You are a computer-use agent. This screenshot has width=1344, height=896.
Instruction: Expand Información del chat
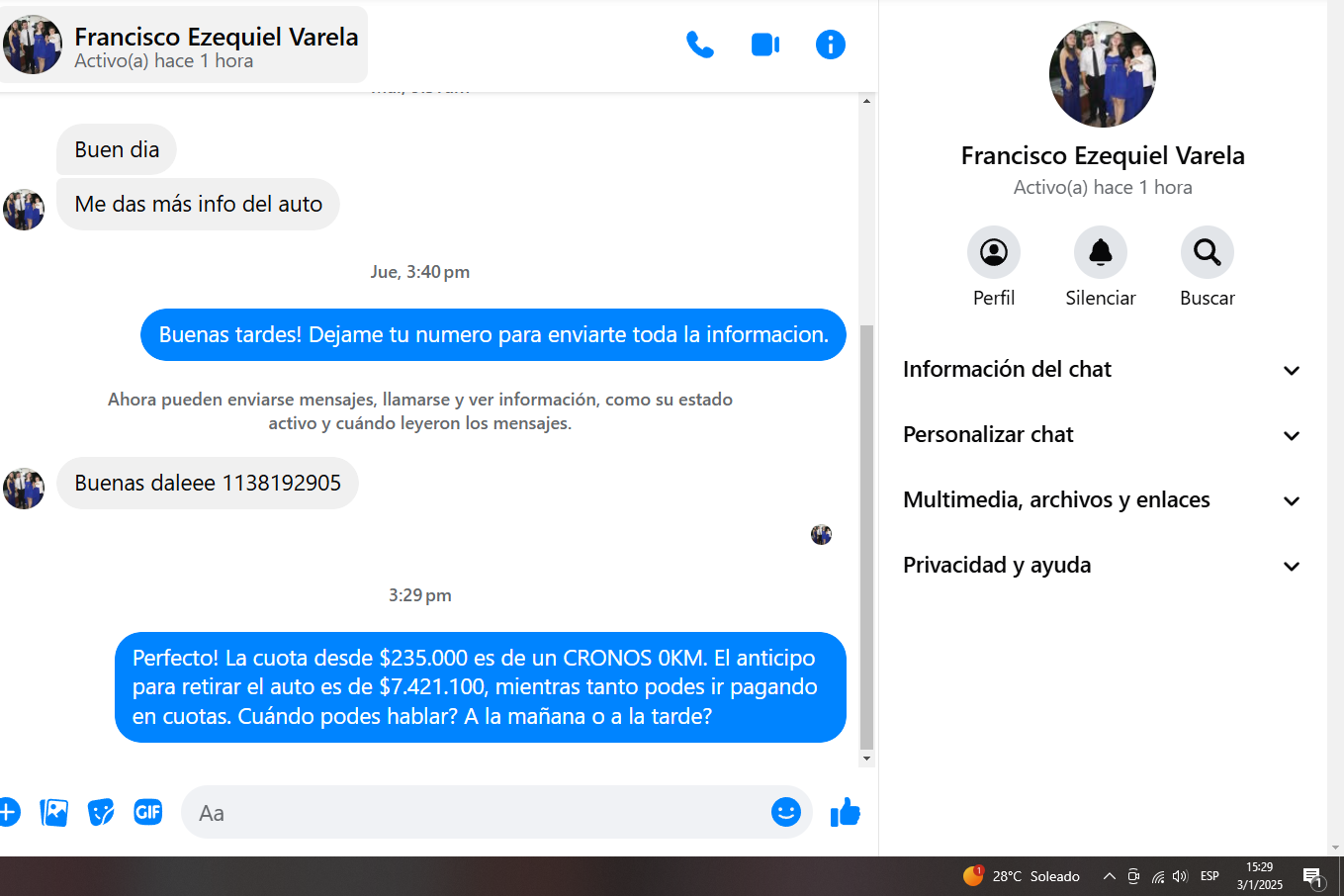(x=1101, y=370)
